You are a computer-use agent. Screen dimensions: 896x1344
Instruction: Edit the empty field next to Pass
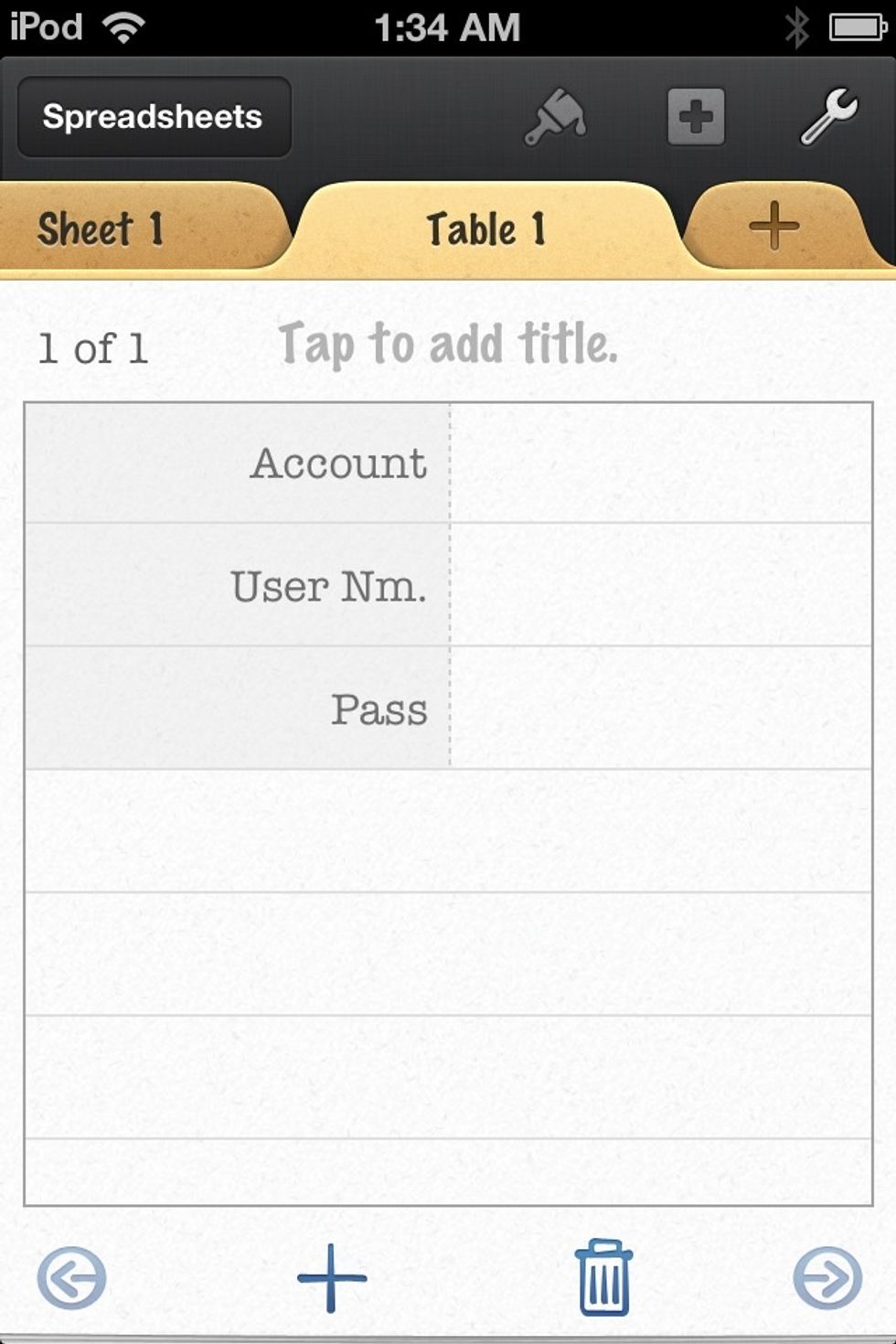tap(661, 708)
